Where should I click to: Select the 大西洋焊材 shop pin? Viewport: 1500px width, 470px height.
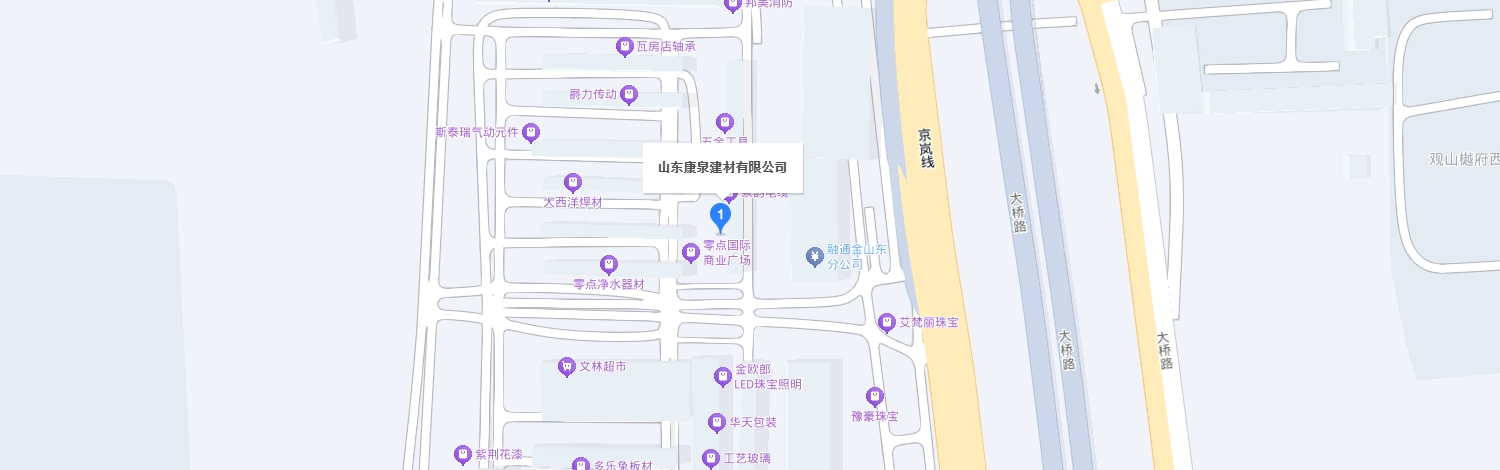coord(573,183)
